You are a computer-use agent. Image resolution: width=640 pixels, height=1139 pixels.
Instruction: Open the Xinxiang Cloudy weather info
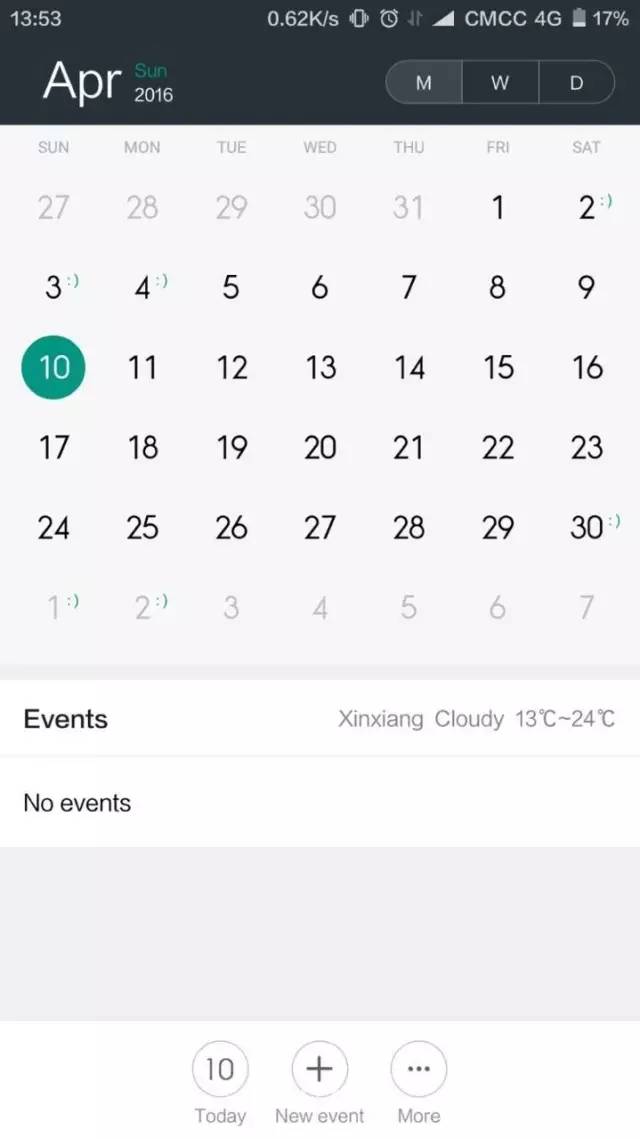point(476,719)
